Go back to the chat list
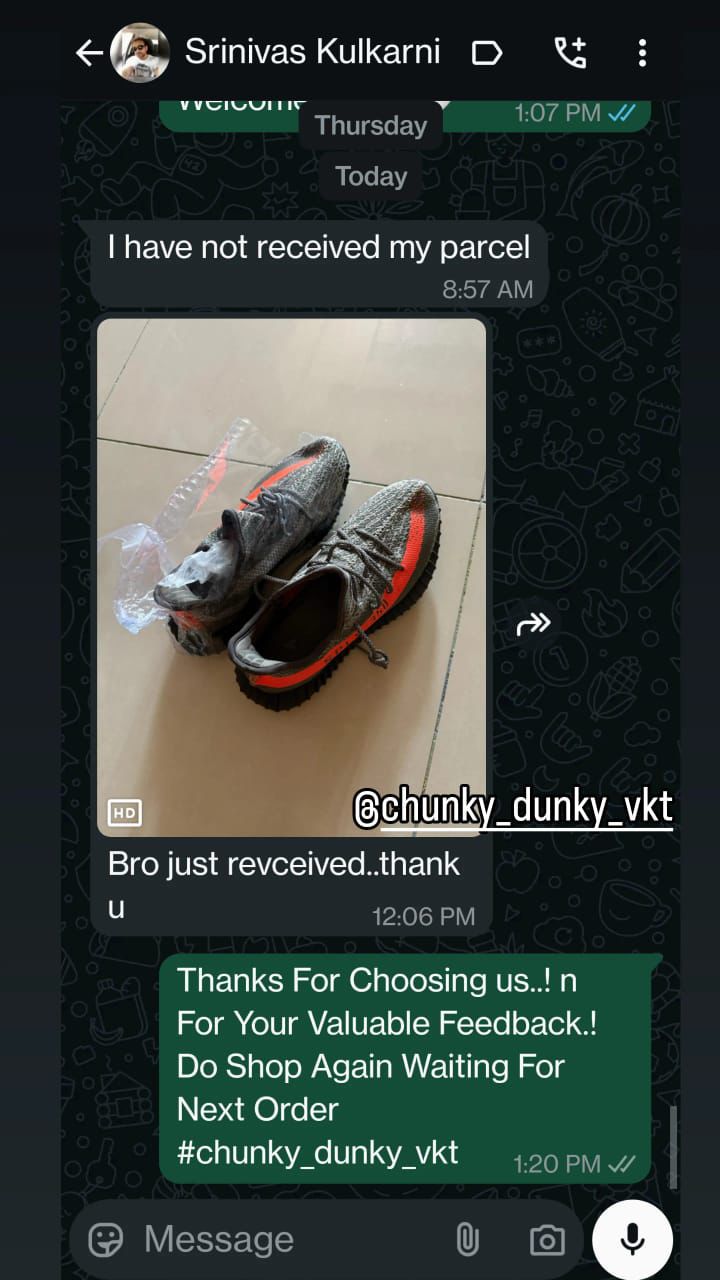This screenshot has width=720, height=1280. [x=88, y=53]
